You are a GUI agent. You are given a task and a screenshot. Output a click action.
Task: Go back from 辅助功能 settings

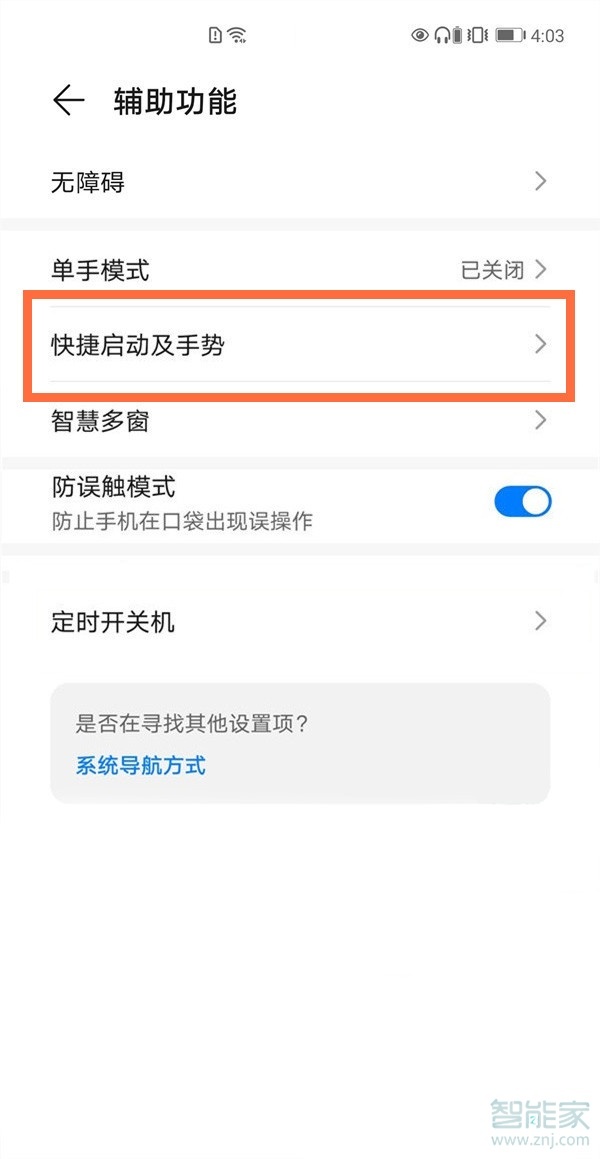point(68,101)
